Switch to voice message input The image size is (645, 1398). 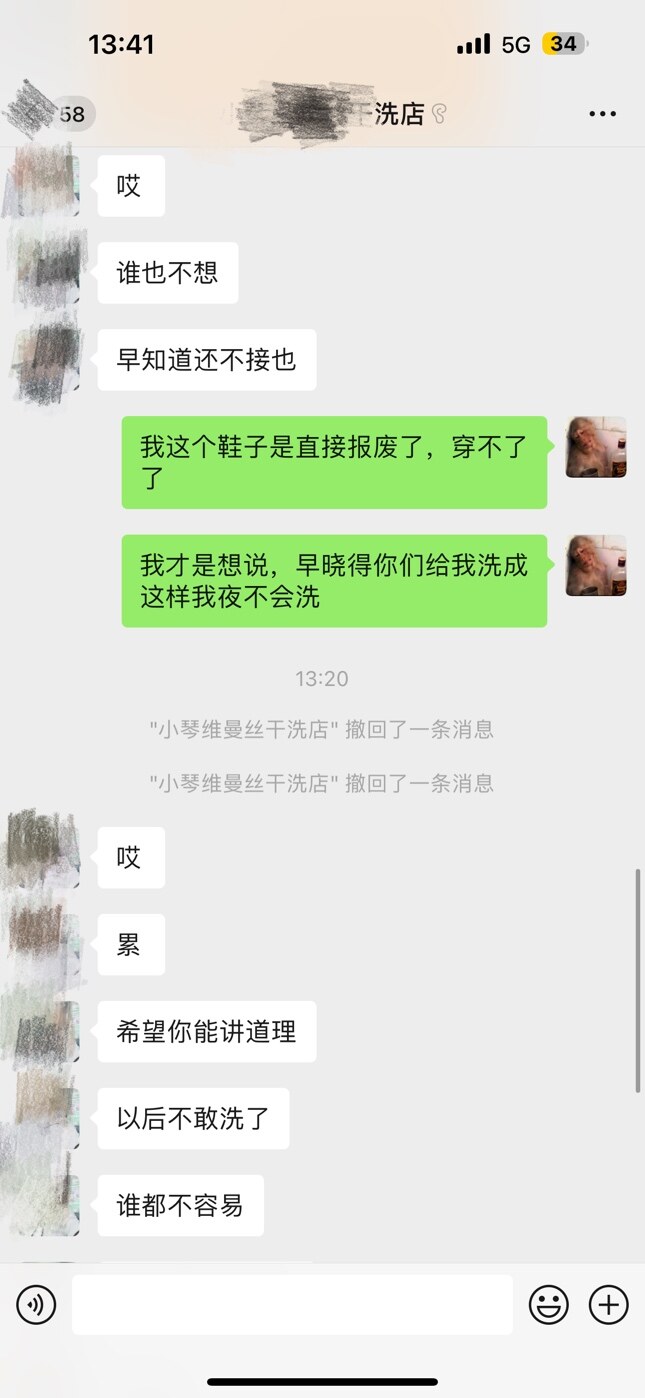[x=36, y=1305]
